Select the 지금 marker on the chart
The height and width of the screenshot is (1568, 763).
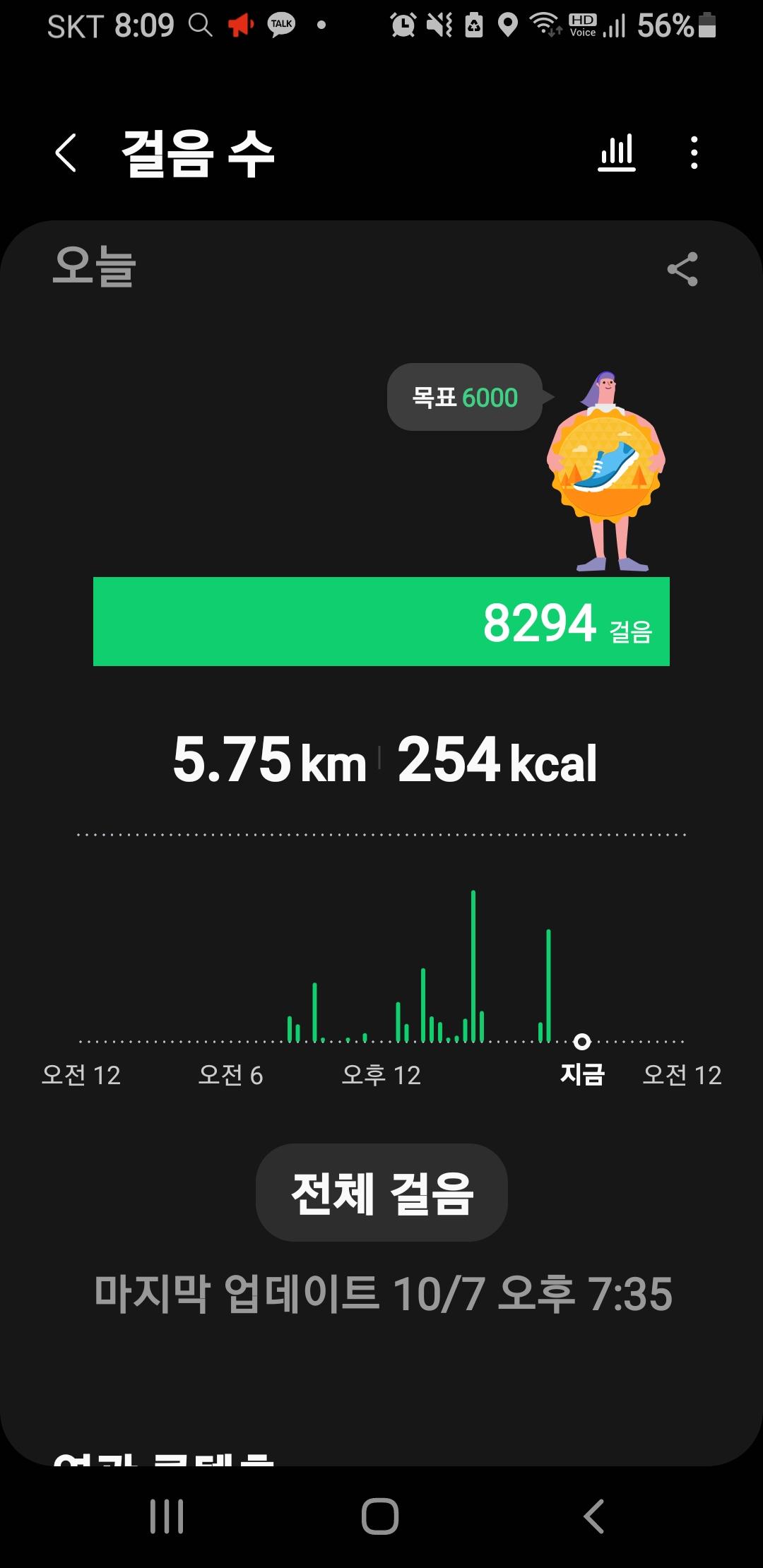pyautogui.click(x=582, y=1042)
